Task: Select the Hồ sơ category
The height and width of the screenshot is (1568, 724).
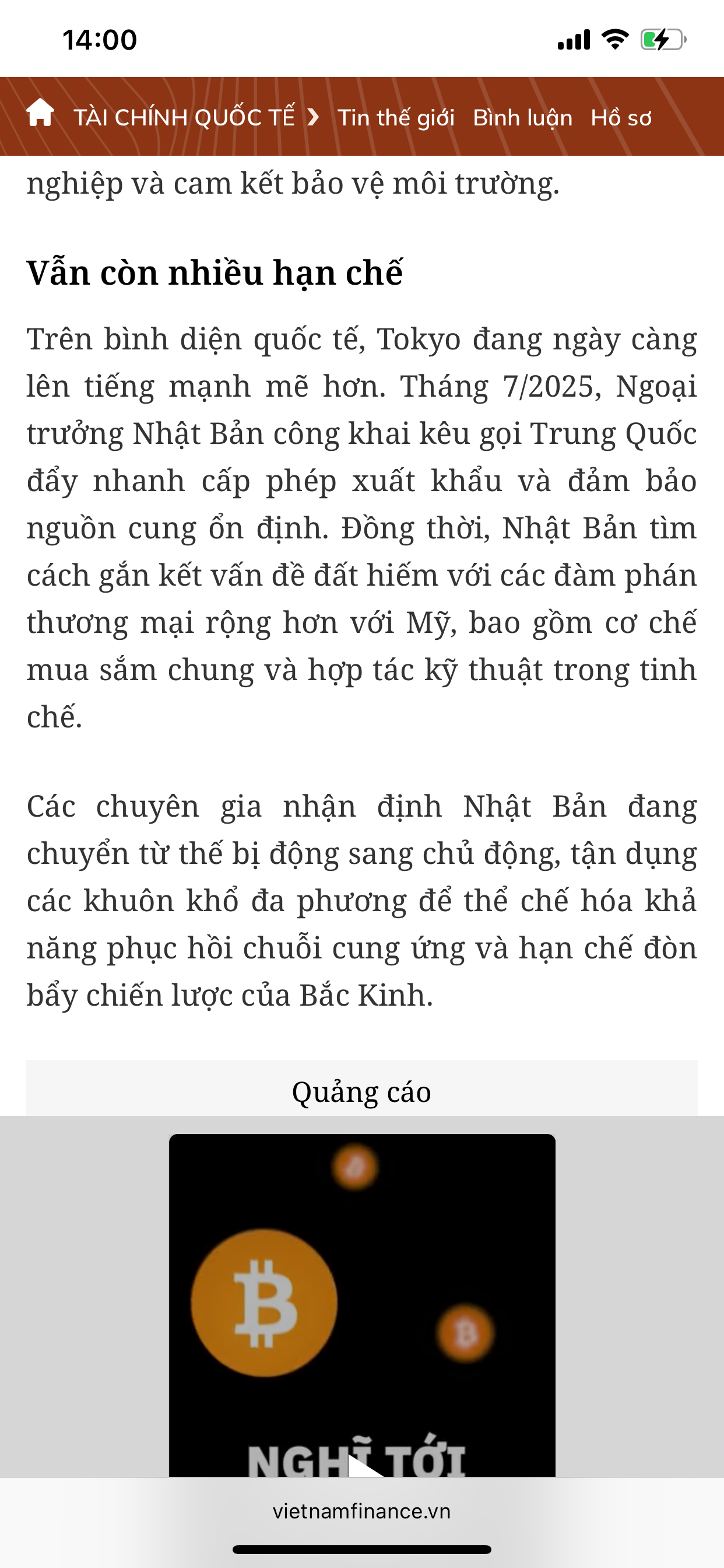Action: pos(621,117)
